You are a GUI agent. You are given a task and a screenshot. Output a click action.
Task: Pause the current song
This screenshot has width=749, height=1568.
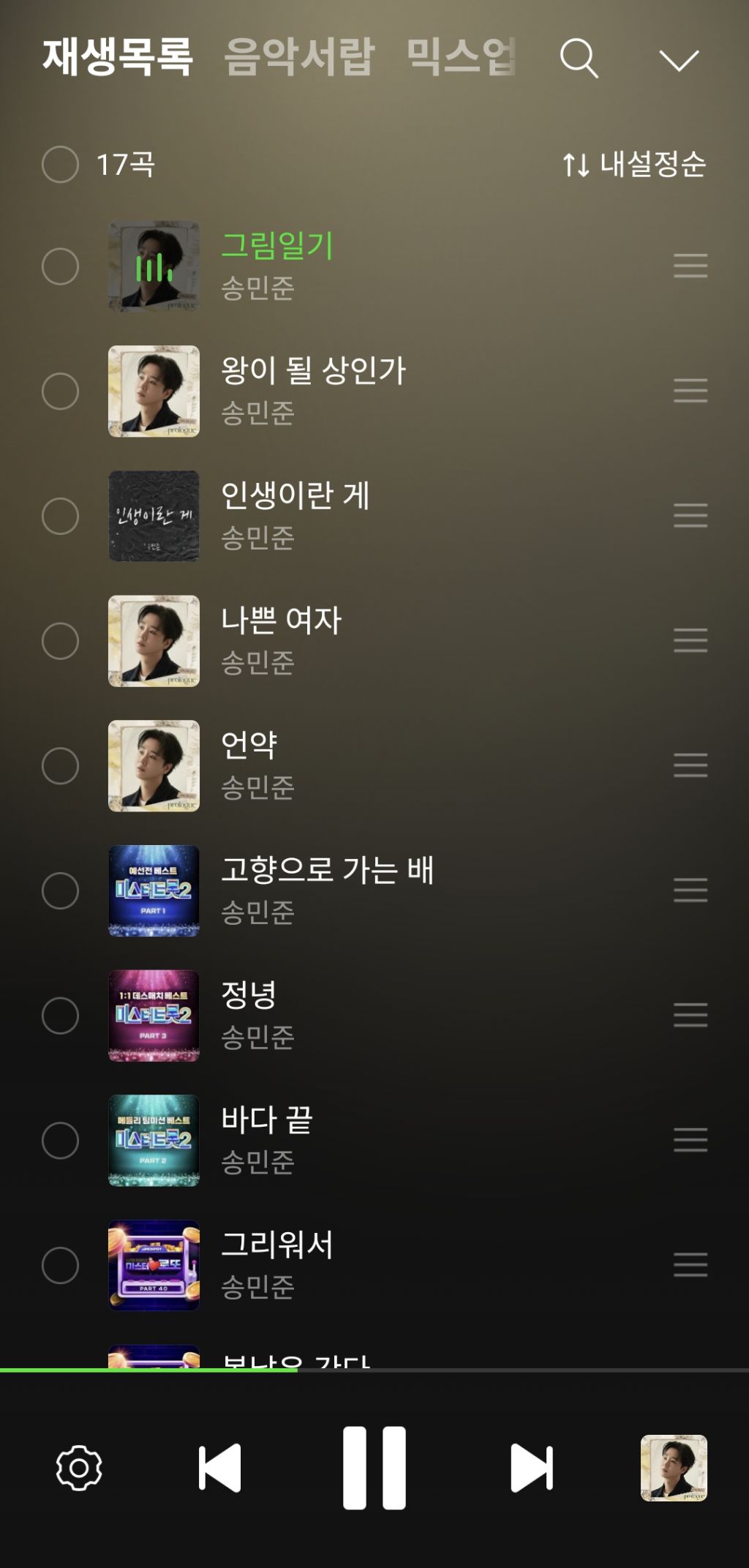pos(374,1468)
